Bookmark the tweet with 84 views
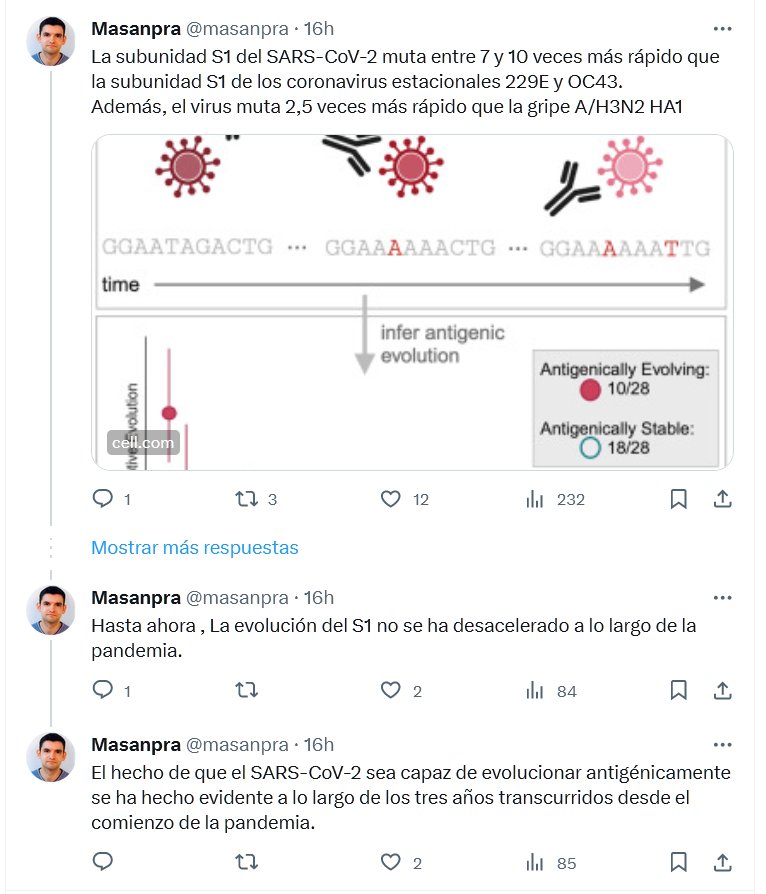766x894 pixels. point(678,690)
